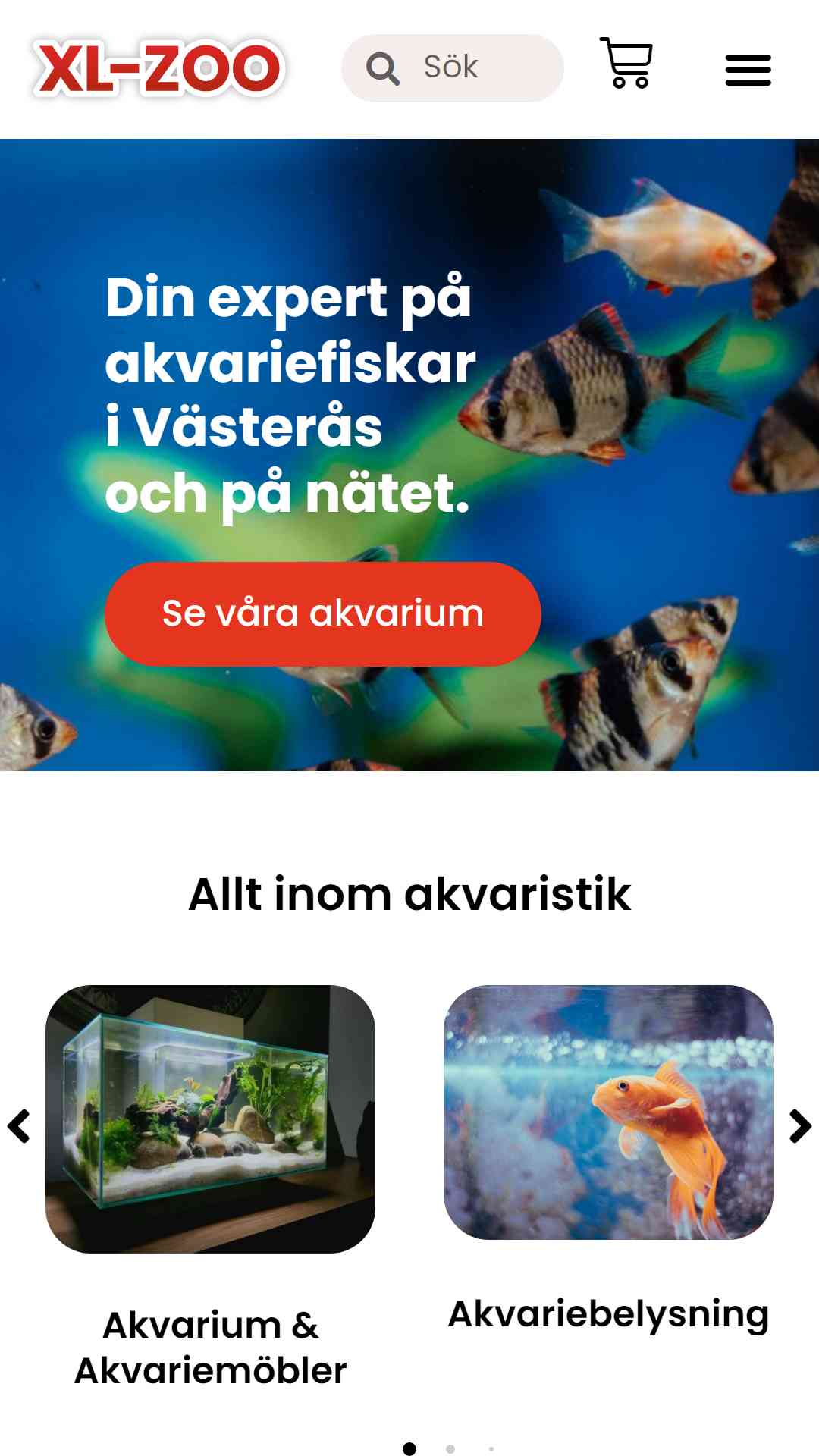This screenshot has width=819, height=1456.
Task: Show the next carousel items
Action: point(800,1126)
